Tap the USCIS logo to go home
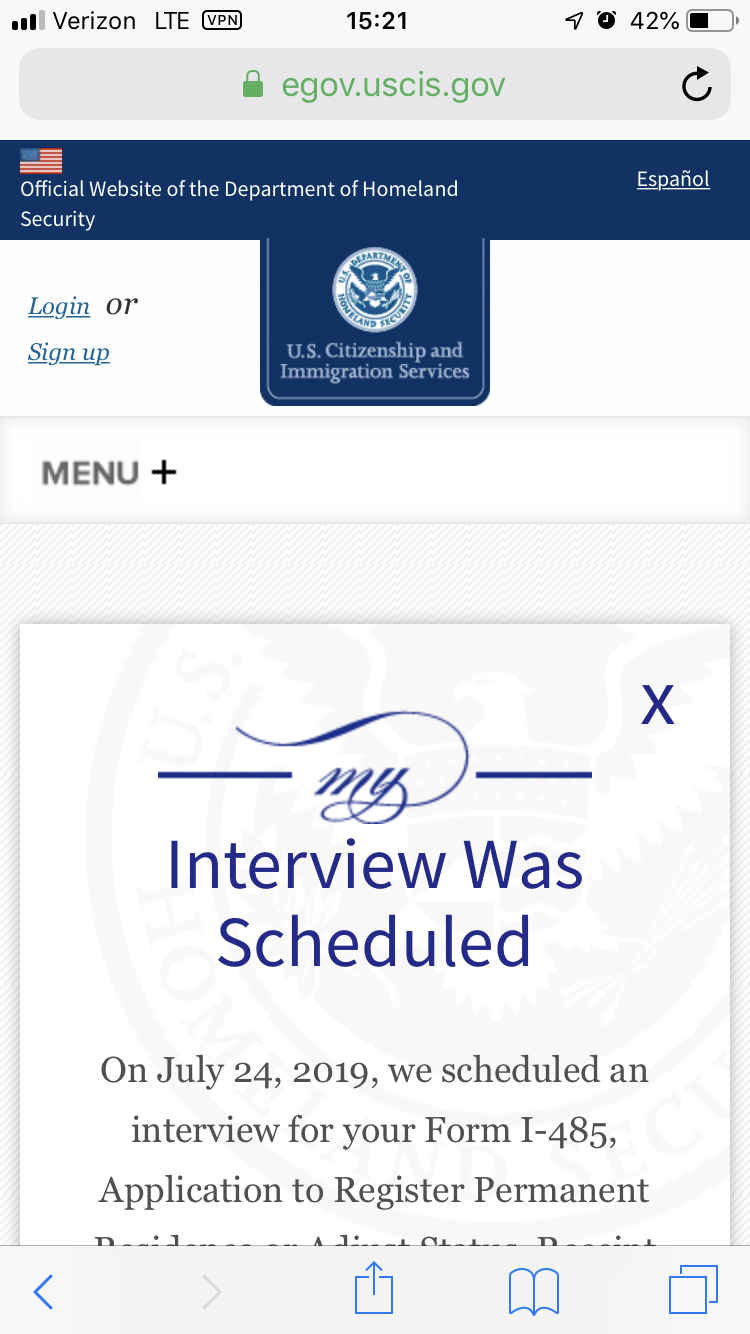Image resolution: width=750 pixels, height=1334 pixels. 374,321
